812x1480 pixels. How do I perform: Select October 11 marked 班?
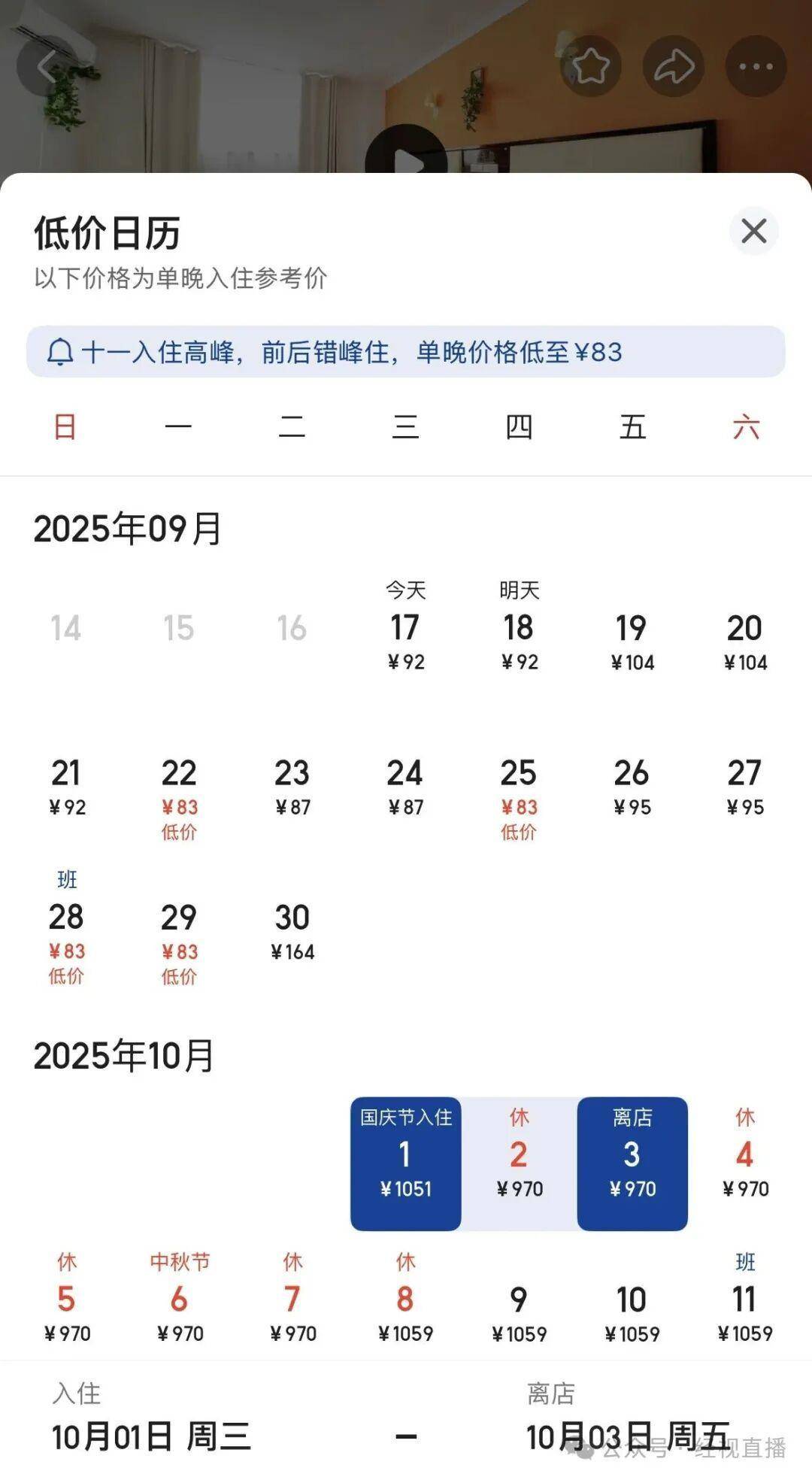click(x=745, y=1293)
